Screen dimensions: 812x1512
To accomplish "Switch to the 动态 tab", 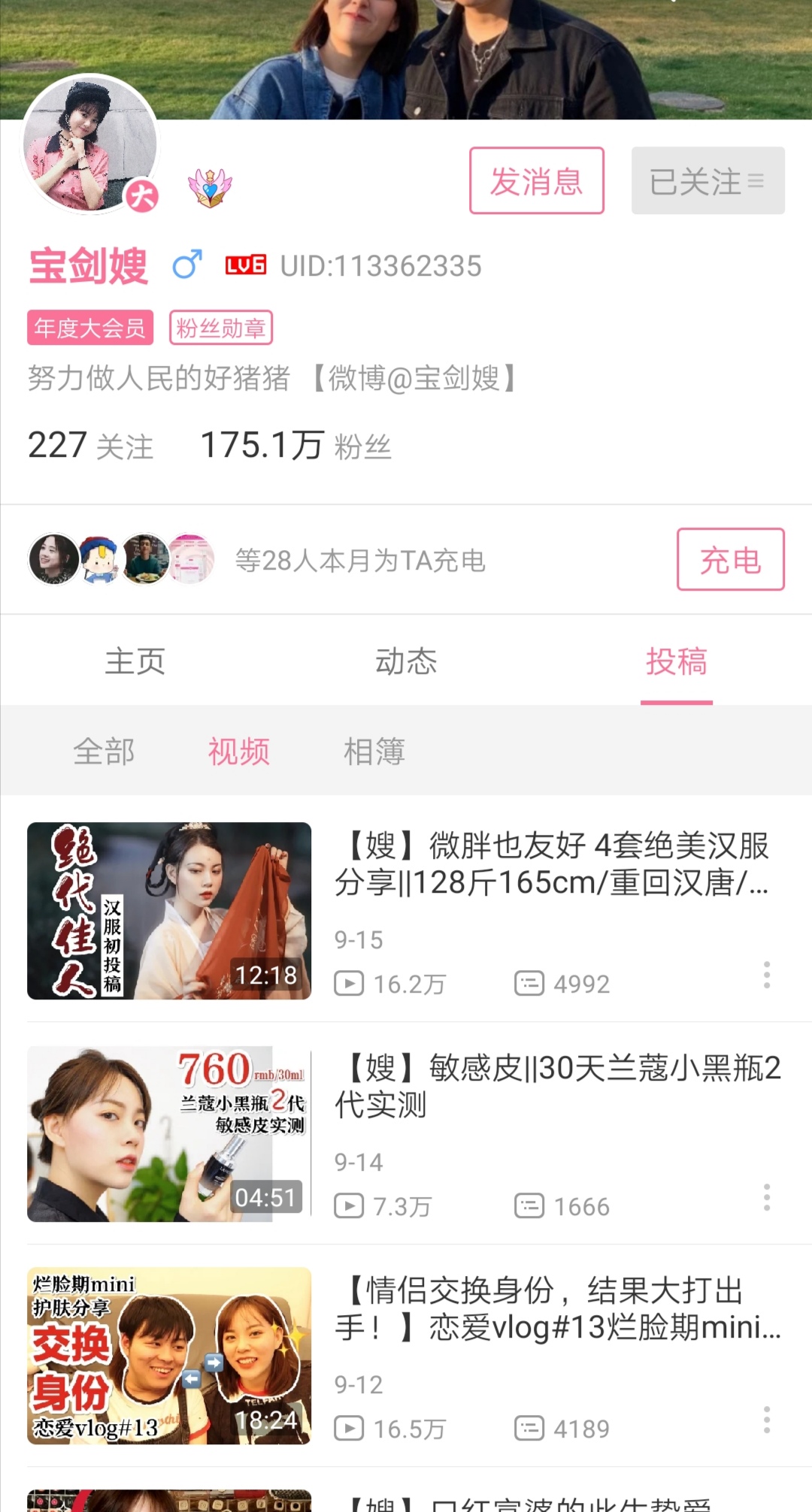I will pyautogui.click(x=406, y=661).
